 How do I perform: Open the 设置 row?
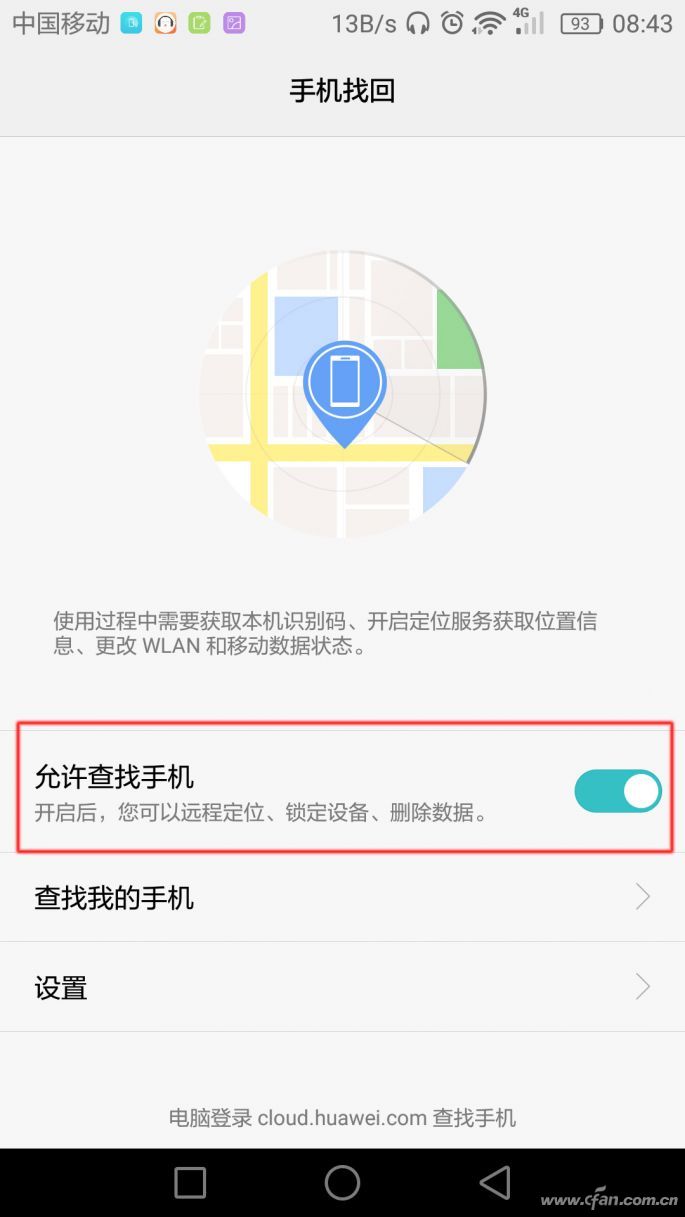tap(342, 987)
